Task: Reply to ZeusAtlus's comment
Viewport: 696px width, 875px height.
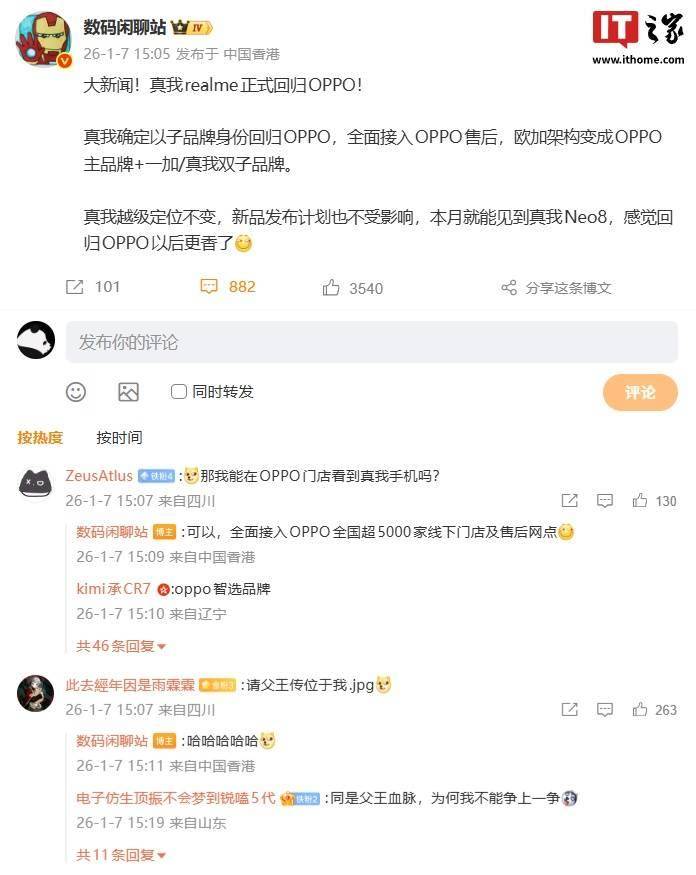Action: [x=605, y=501]
